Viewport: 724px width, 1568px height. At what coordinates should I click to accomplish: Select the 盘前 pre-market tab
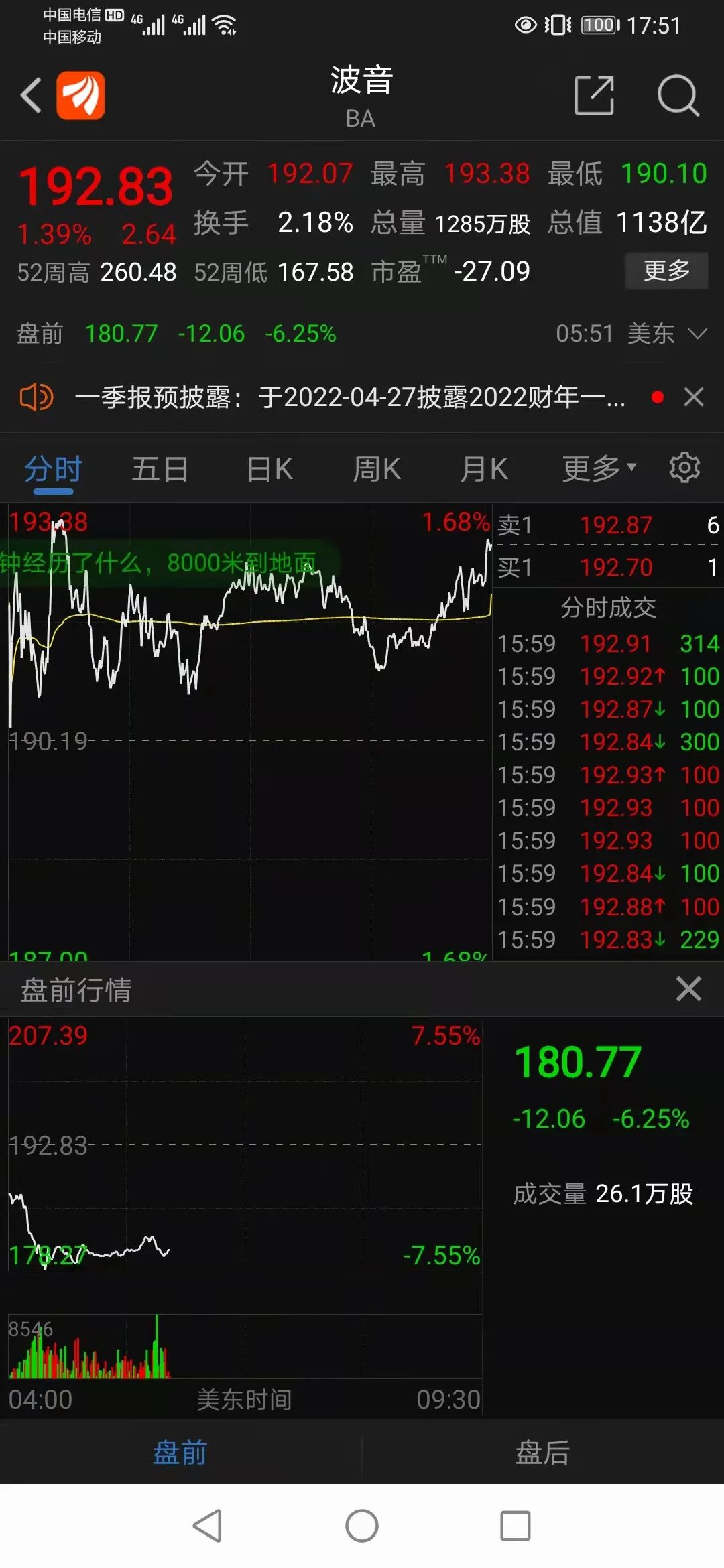point(180,1453)
